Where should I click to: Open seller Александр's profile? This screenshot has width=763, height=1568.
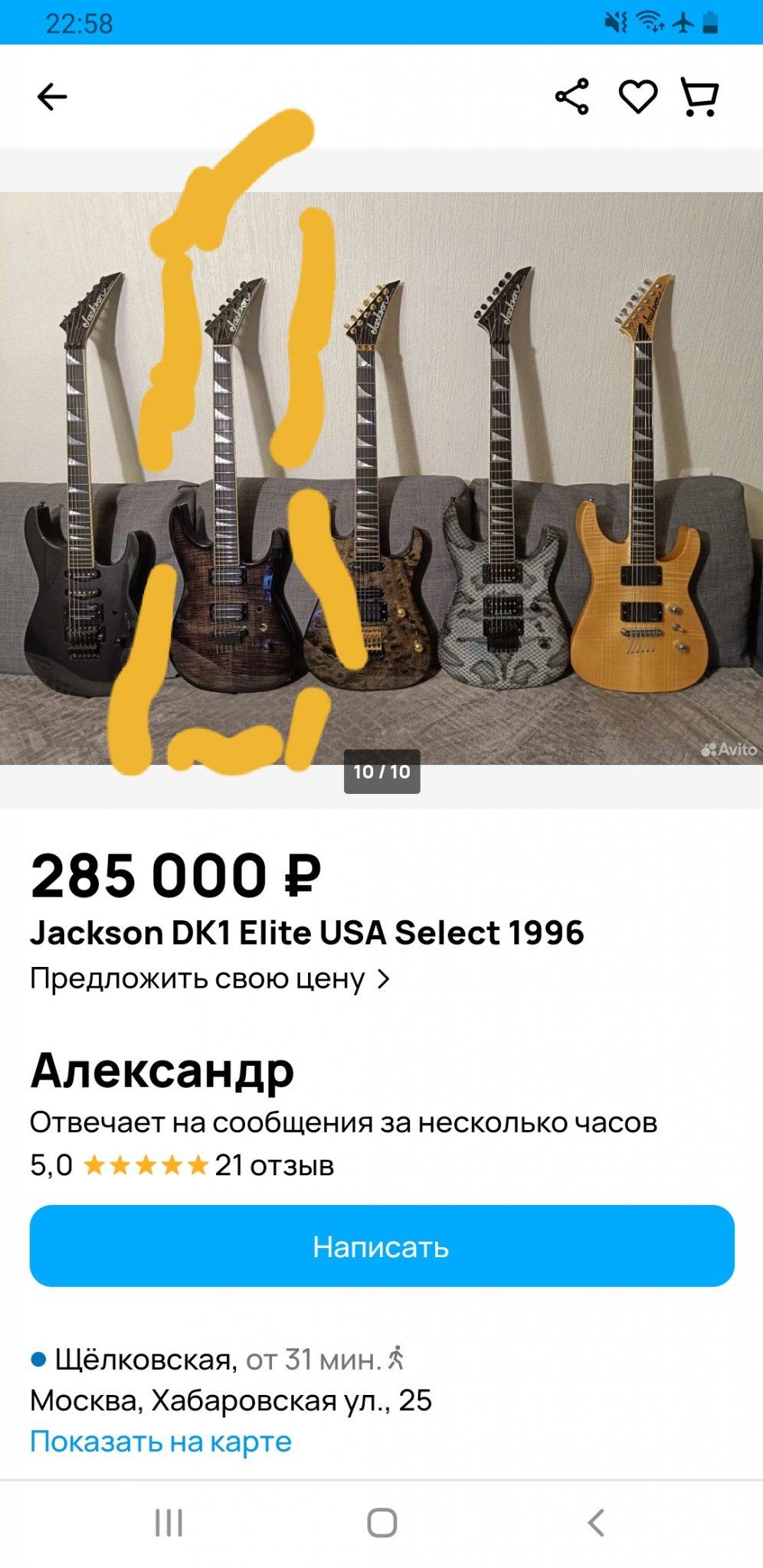click(162, 1070)
